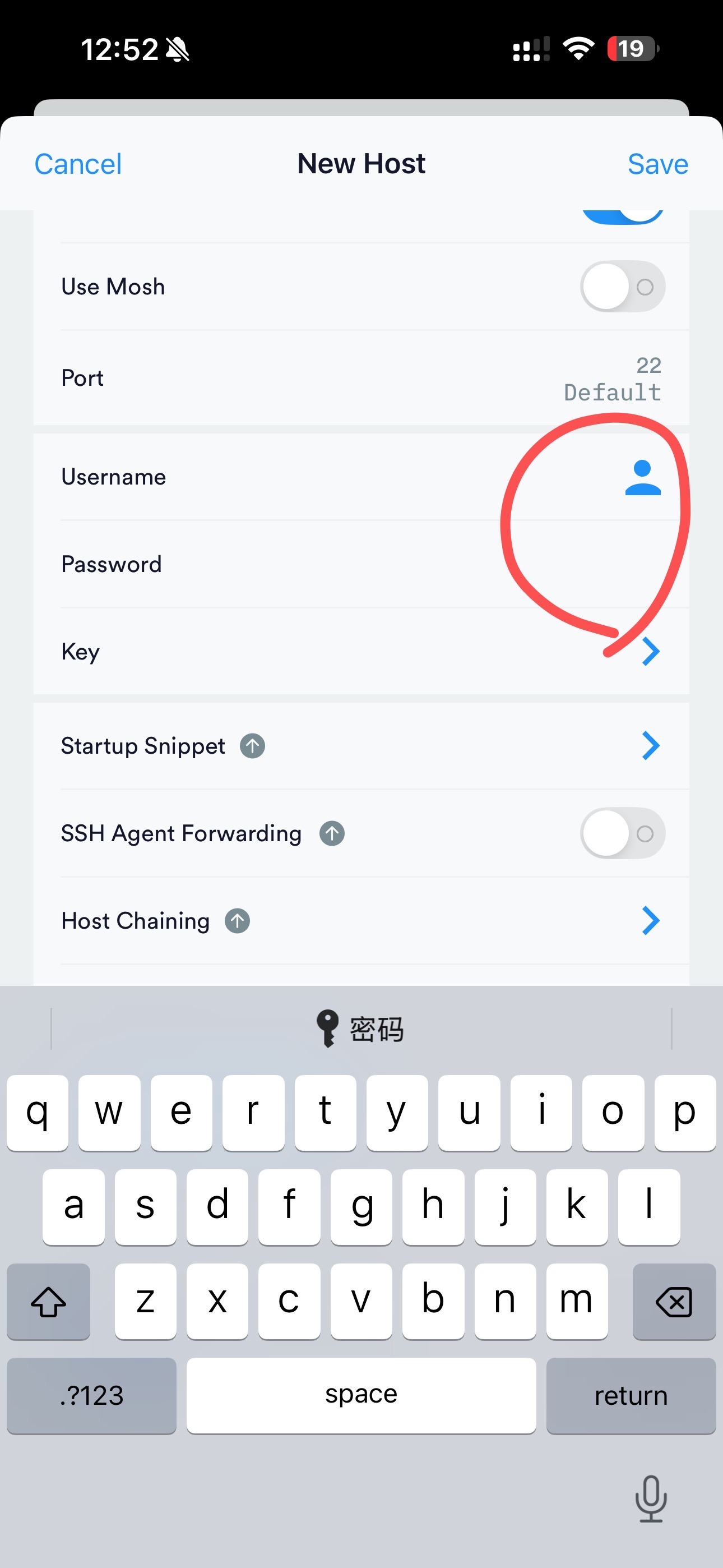Open the identity person icon by Username
The height and width of the screenshot is (1568, 723).
tap(643, 478)
